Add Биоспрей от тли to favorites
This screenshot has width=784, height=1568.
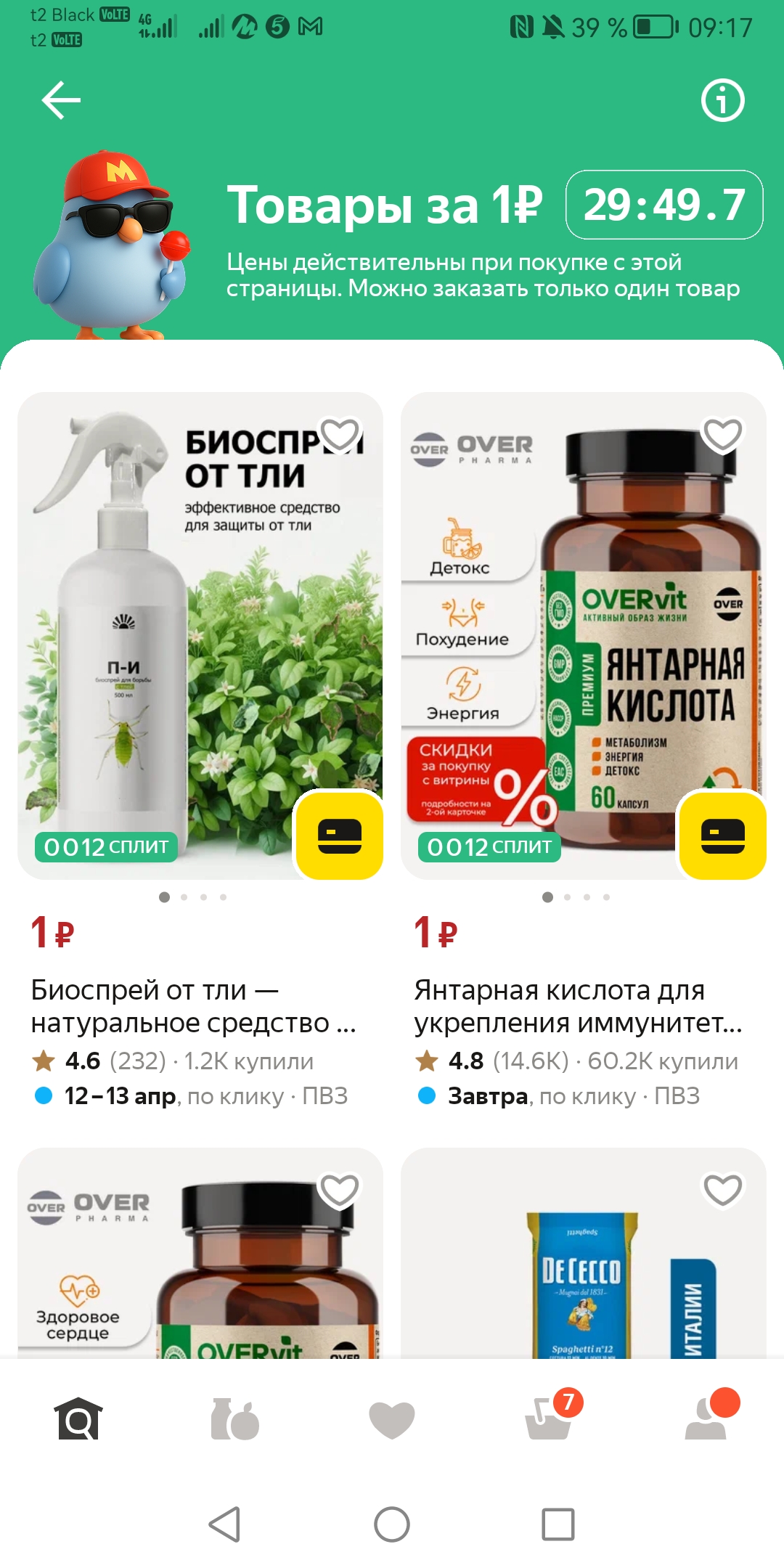[340, 435]
